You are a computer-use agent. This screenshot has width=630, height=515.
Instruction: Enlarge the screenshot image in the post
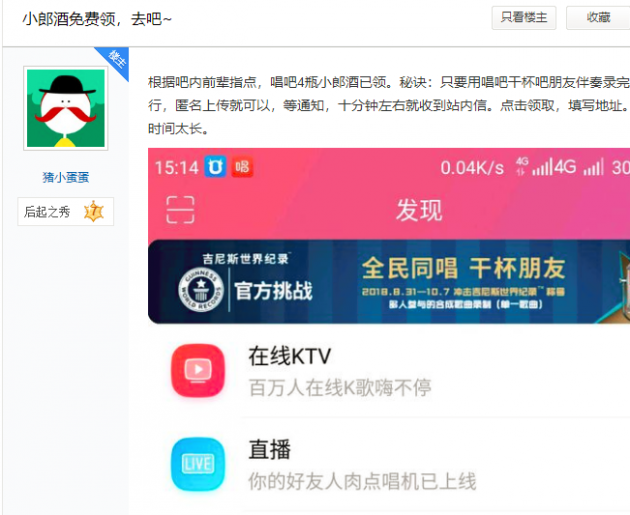coord(390,330)
